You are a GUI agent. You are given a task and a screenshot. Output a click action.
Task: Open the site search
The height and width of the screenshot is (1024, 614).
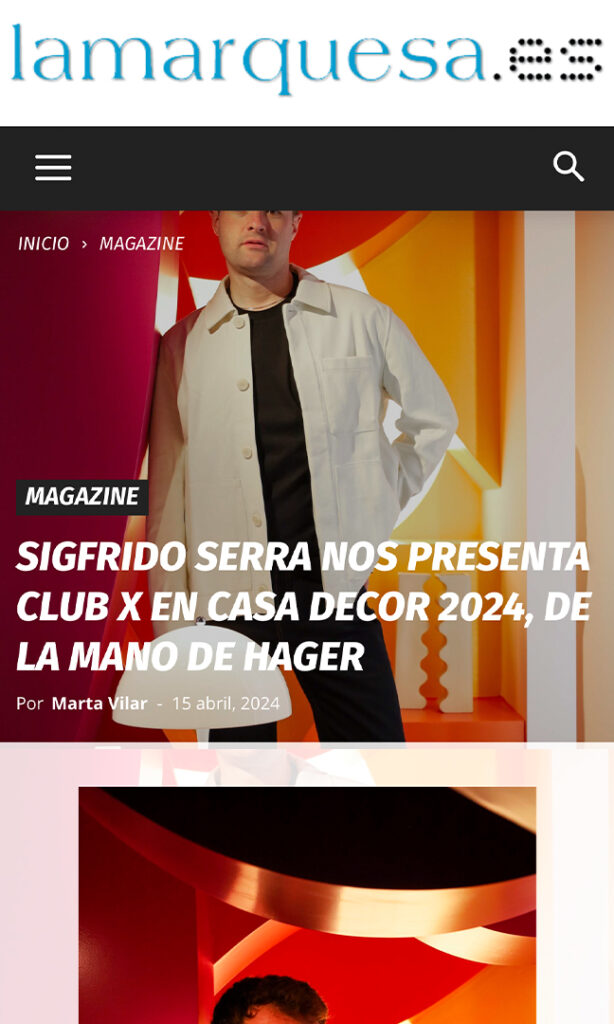[568, 167]
